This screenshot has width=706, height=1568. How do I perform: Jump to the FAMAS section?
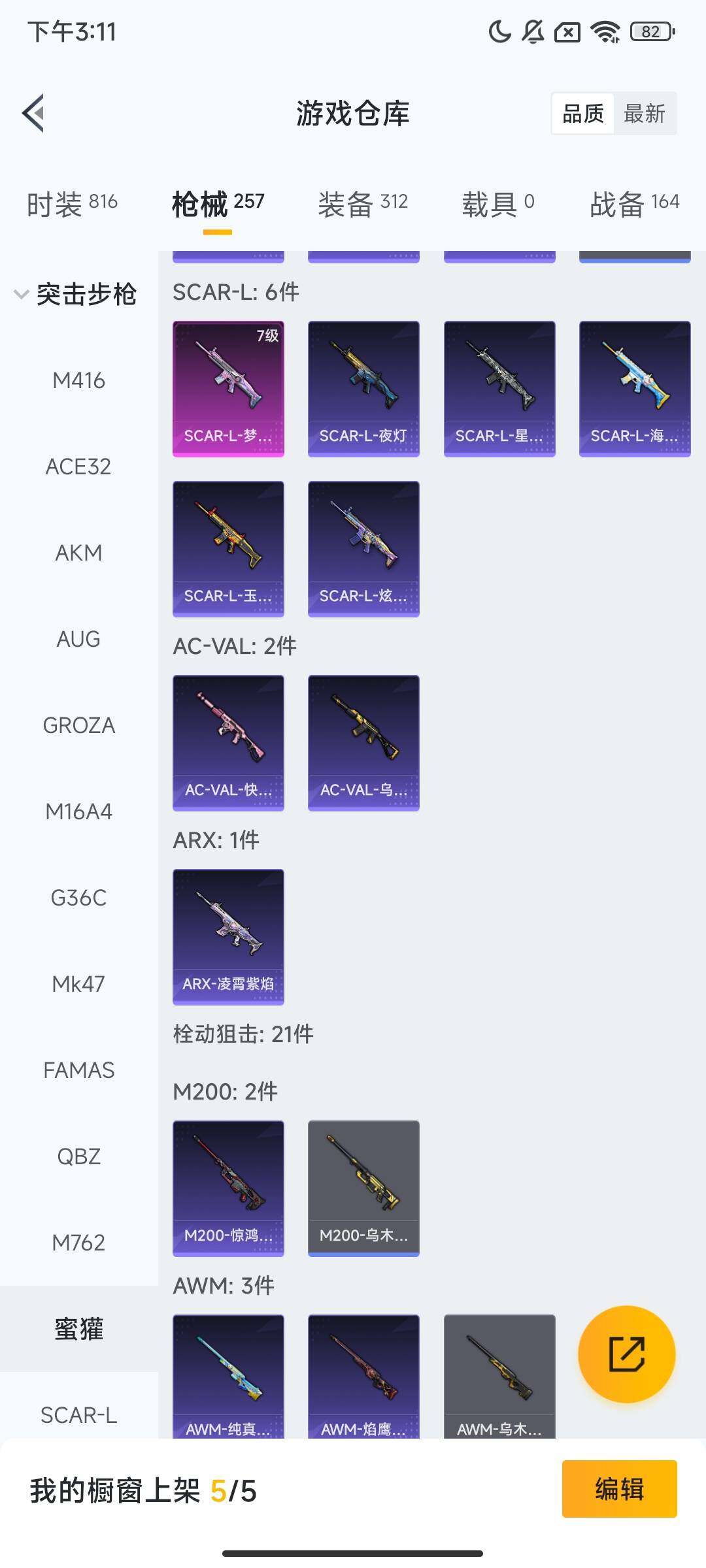tap(78, 1070)
